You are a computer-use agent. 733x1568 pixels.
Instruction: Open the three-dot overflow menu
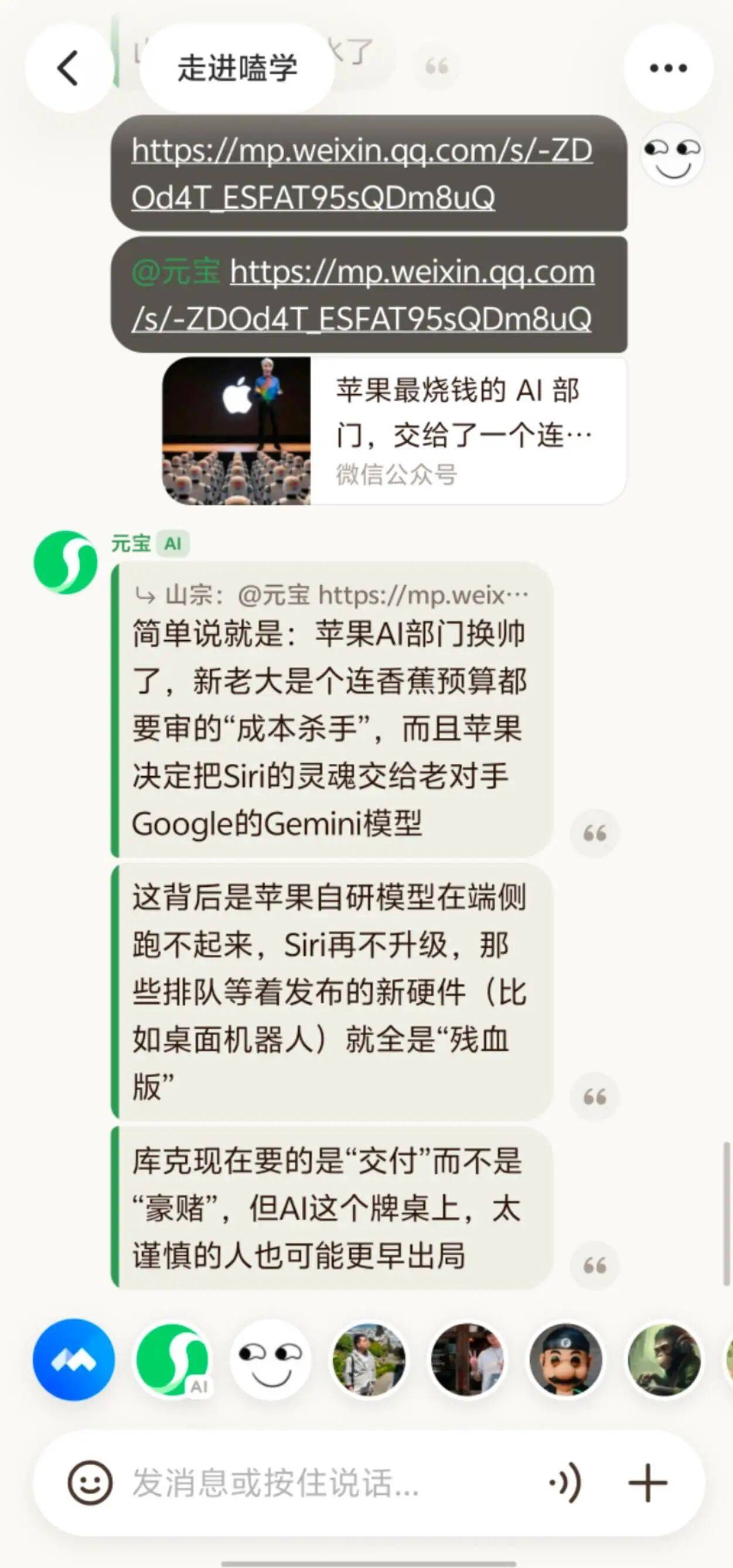(x=668, y=67)
